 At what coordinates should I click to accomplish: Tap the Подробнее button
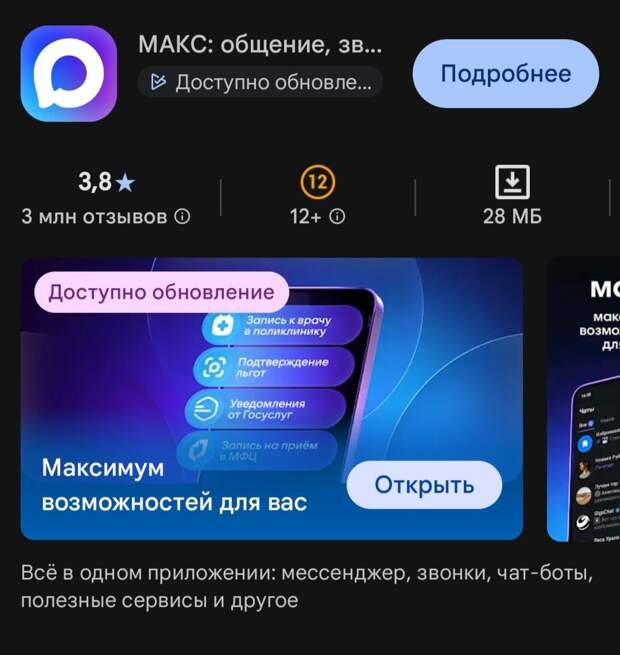click(505, 74)
